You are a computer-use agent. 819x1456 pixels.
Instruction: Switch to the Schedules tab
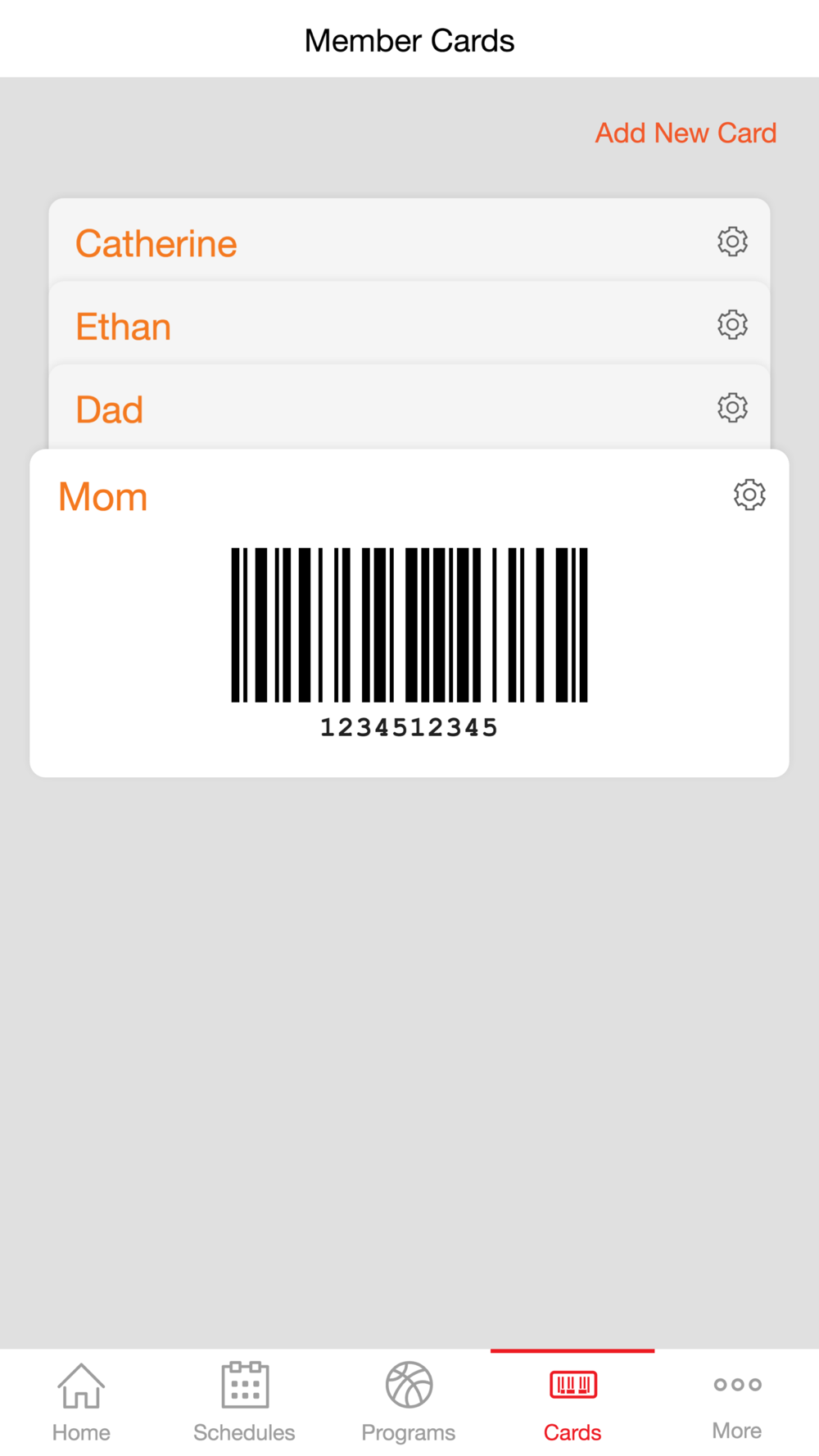(x=245, y=1403)
